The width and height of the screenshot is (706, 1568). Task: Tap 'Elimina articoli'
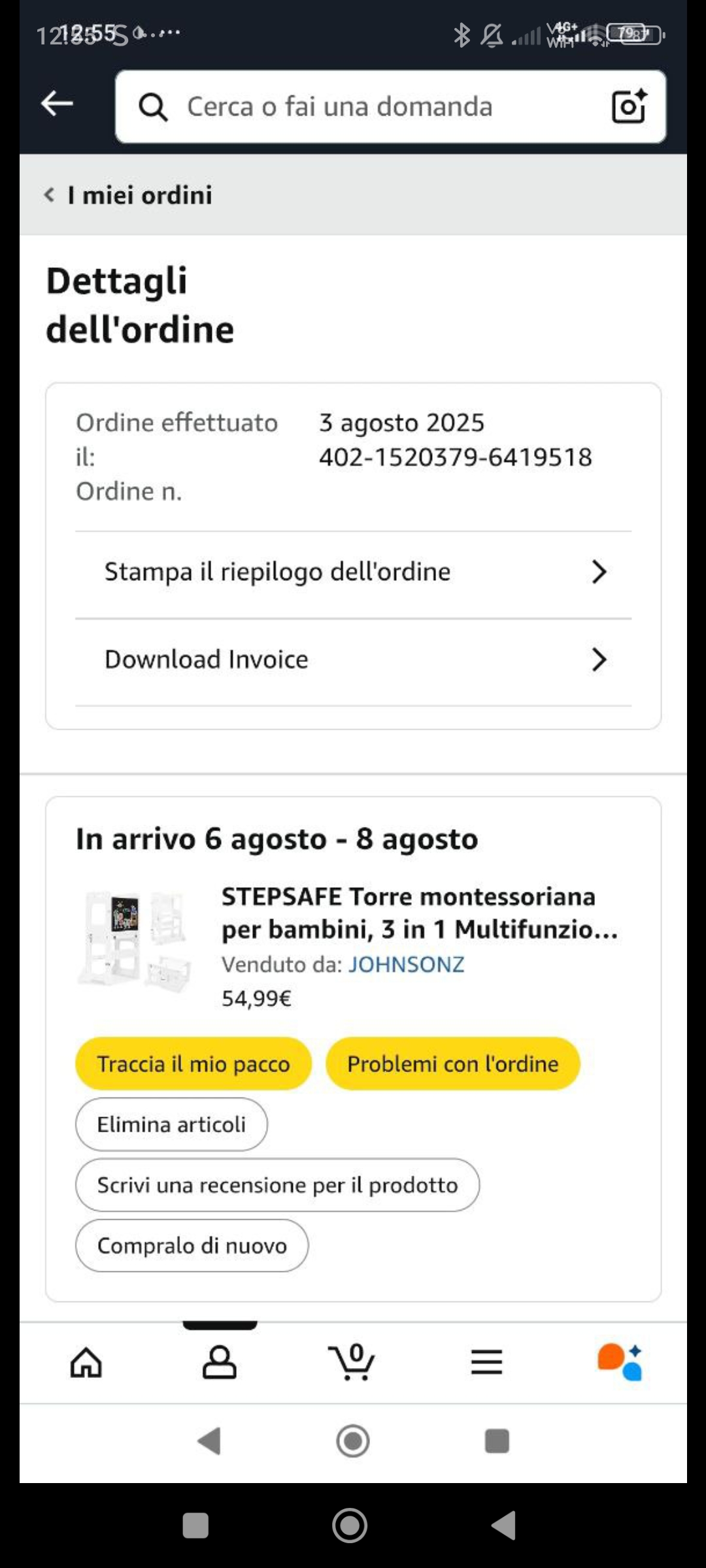(x=171, y=1124)
